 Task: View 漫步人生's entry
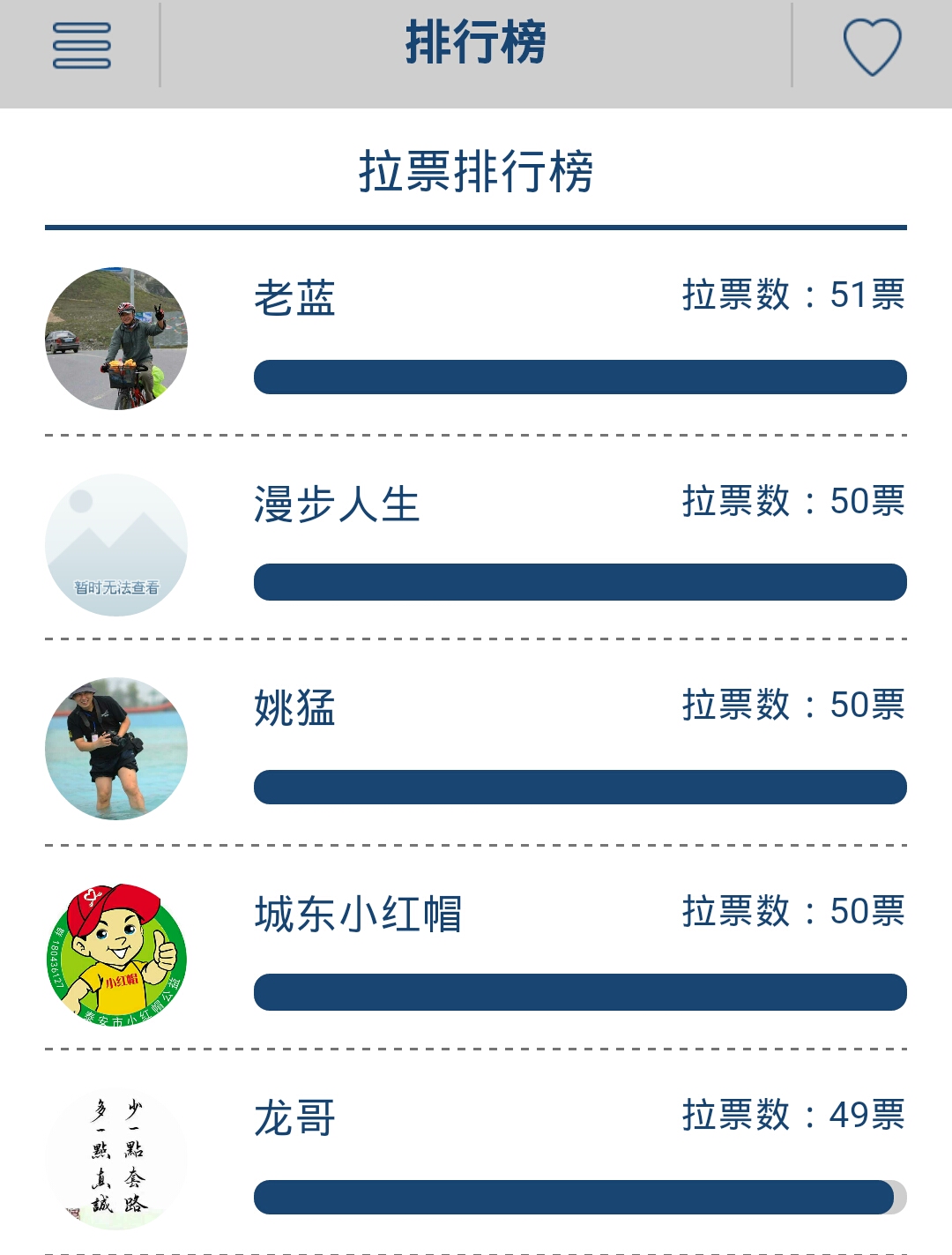336,504
